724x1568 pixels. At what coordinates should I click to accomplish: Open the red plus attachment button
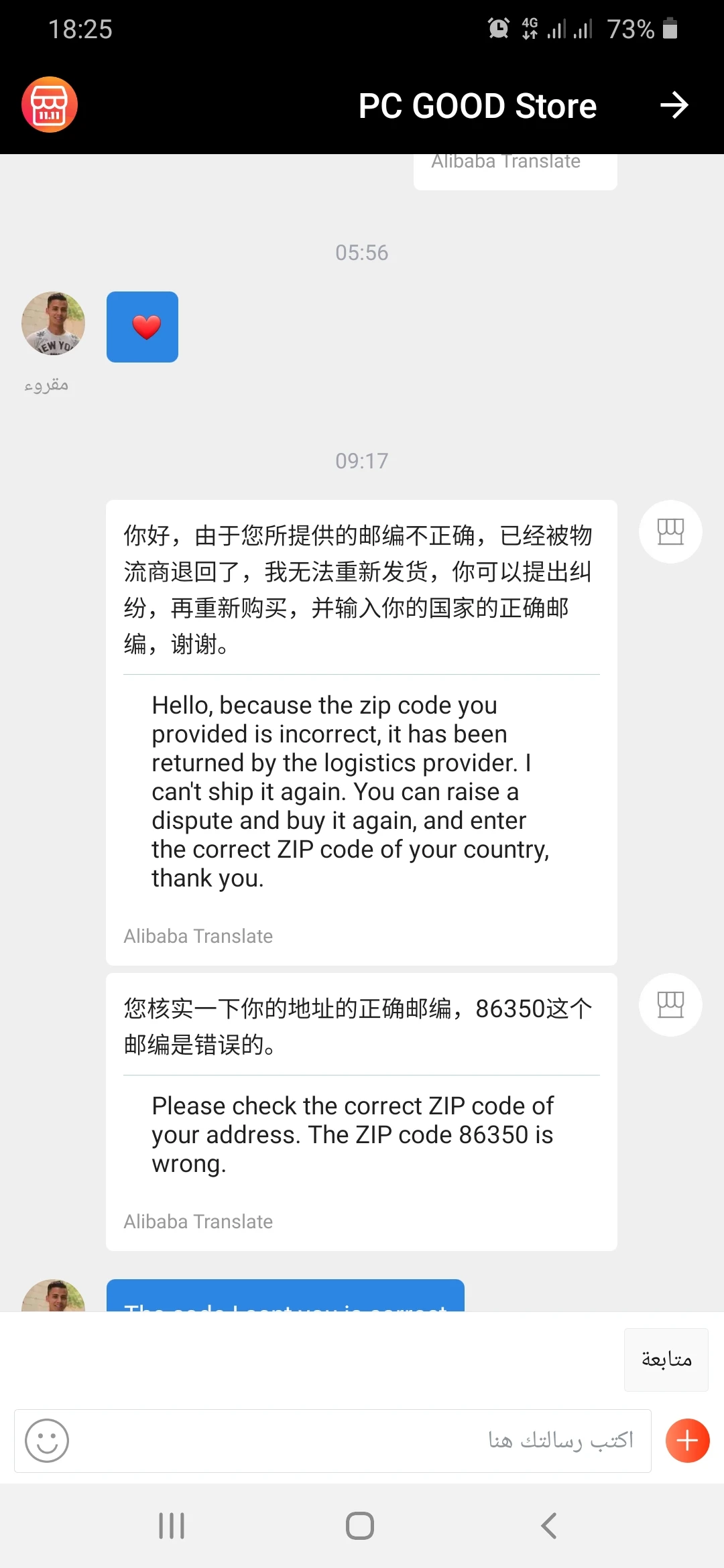pos(687,1441)
